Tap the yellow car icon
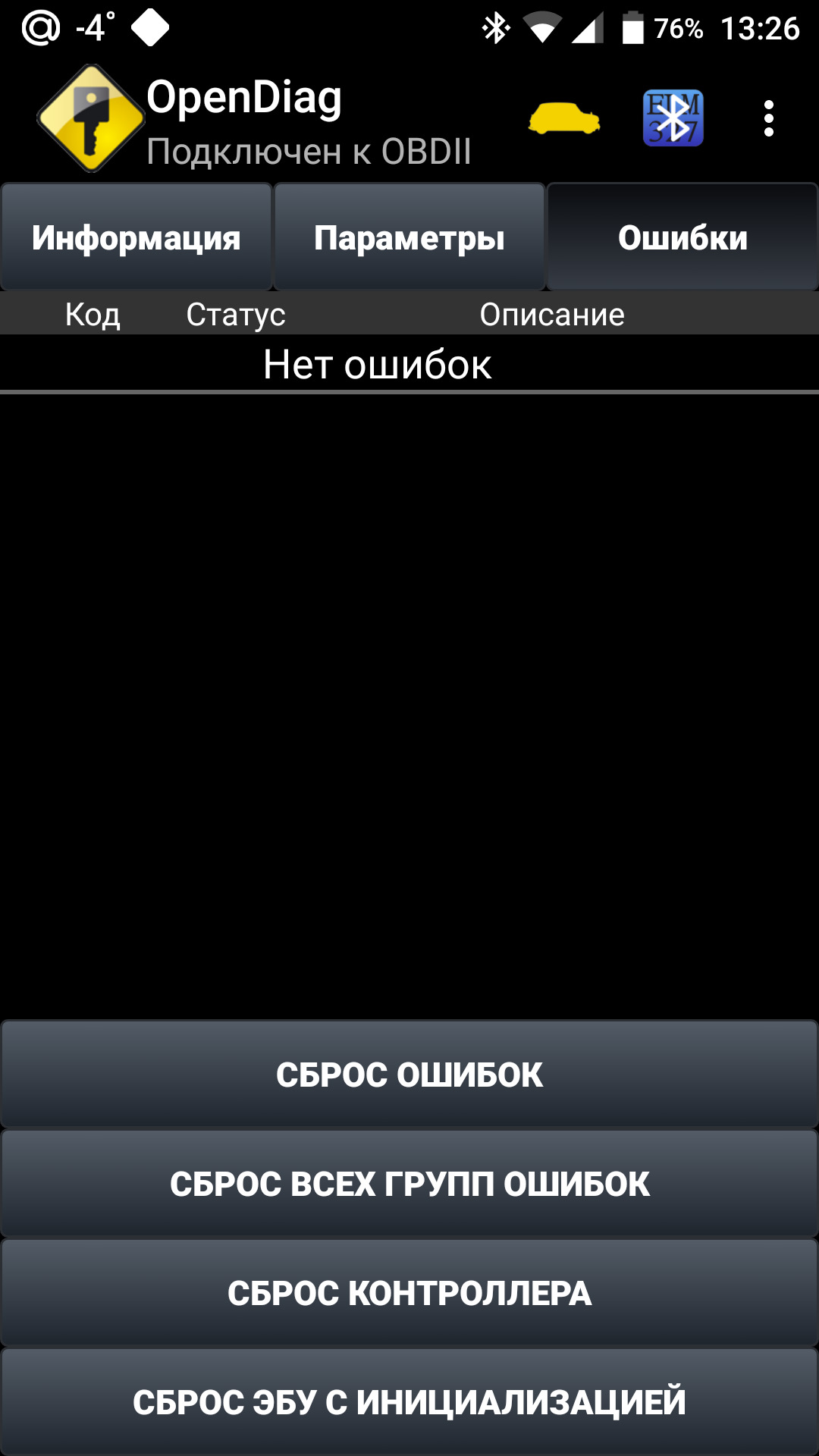819x1456 pixels. pos(564,118)
